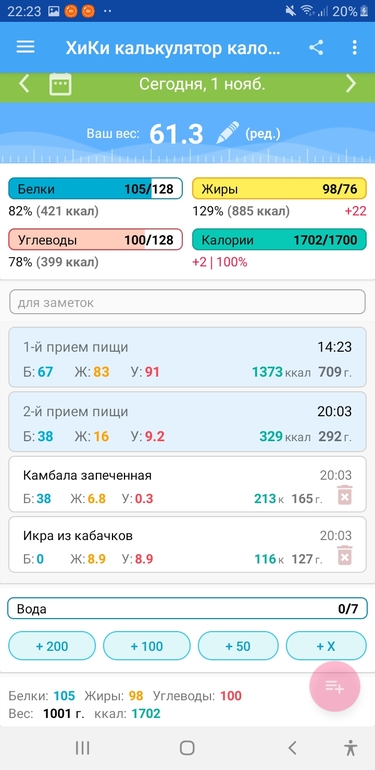This screenshot has width=375, height=770.
Task: Open the 1-й прием пищи card
Action: click(188, 357)
